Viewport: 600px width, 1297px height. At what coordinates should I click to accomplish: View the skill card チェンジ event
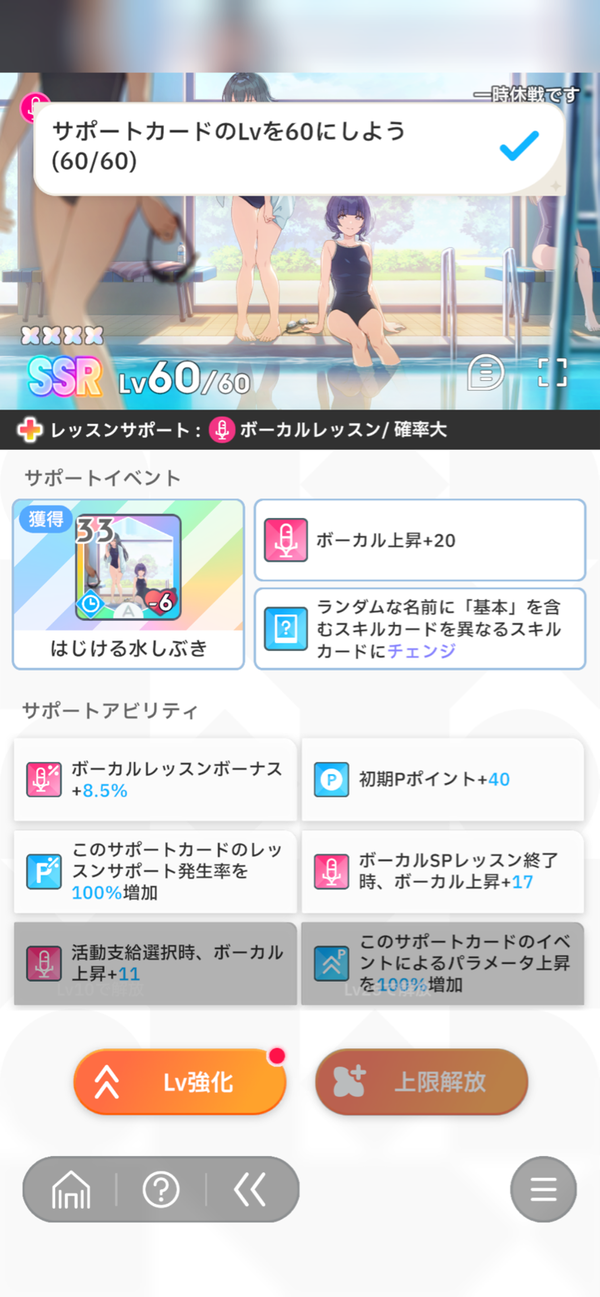[x=419, y=628]
